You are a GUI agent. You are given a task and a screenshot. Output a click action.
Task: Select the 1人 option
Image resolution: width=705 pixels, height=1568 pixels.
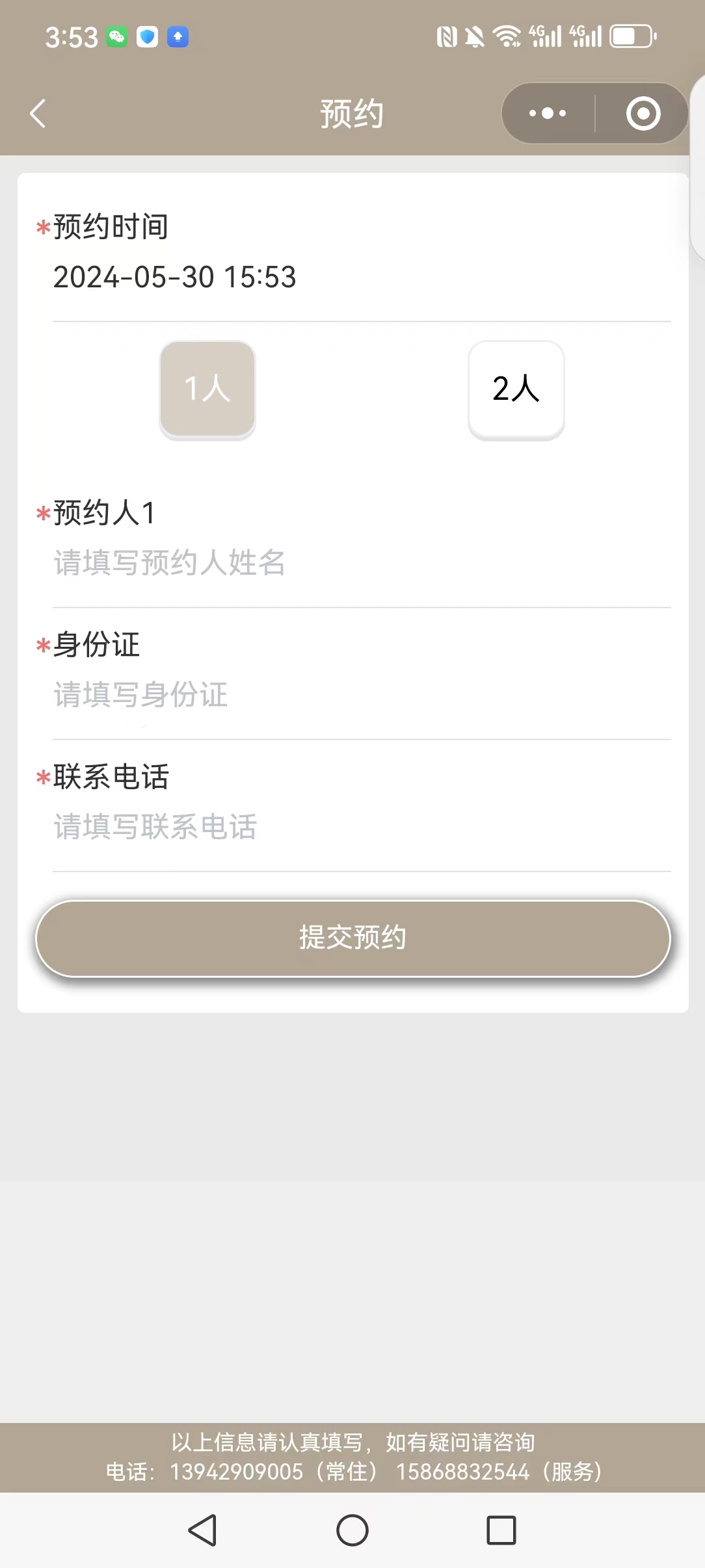(207, 389)
